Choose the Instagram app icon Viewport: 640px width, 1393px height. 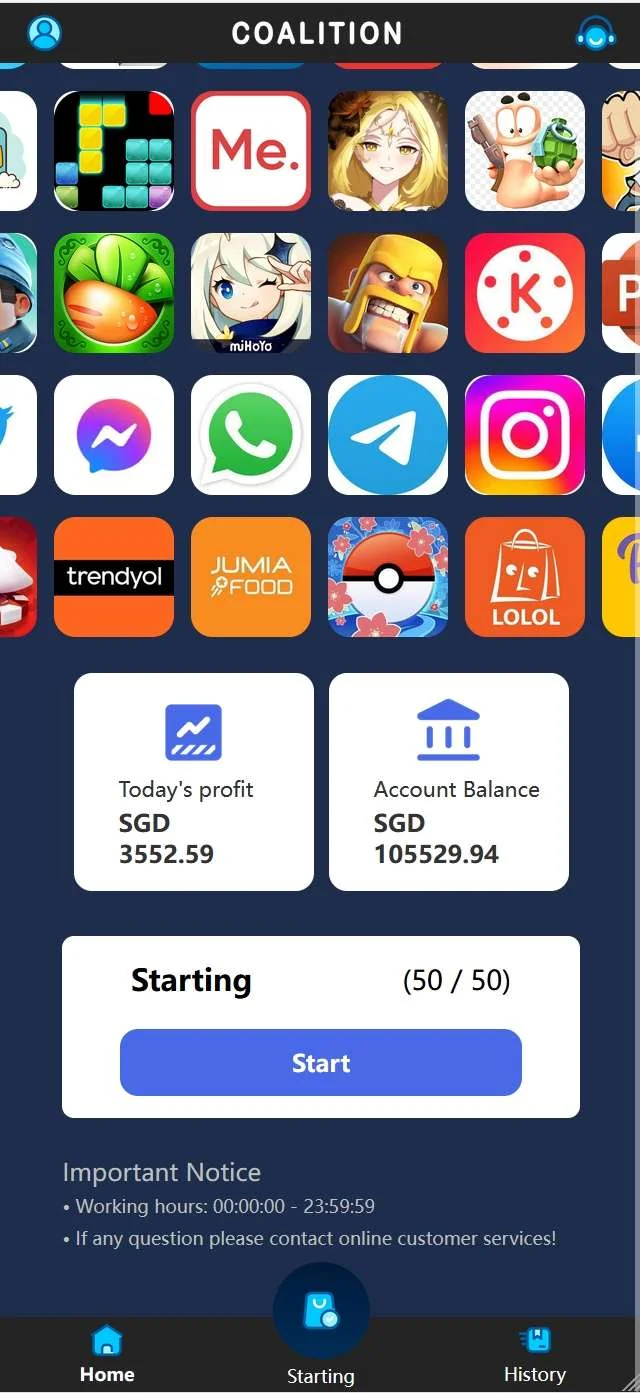coord(525,435)
